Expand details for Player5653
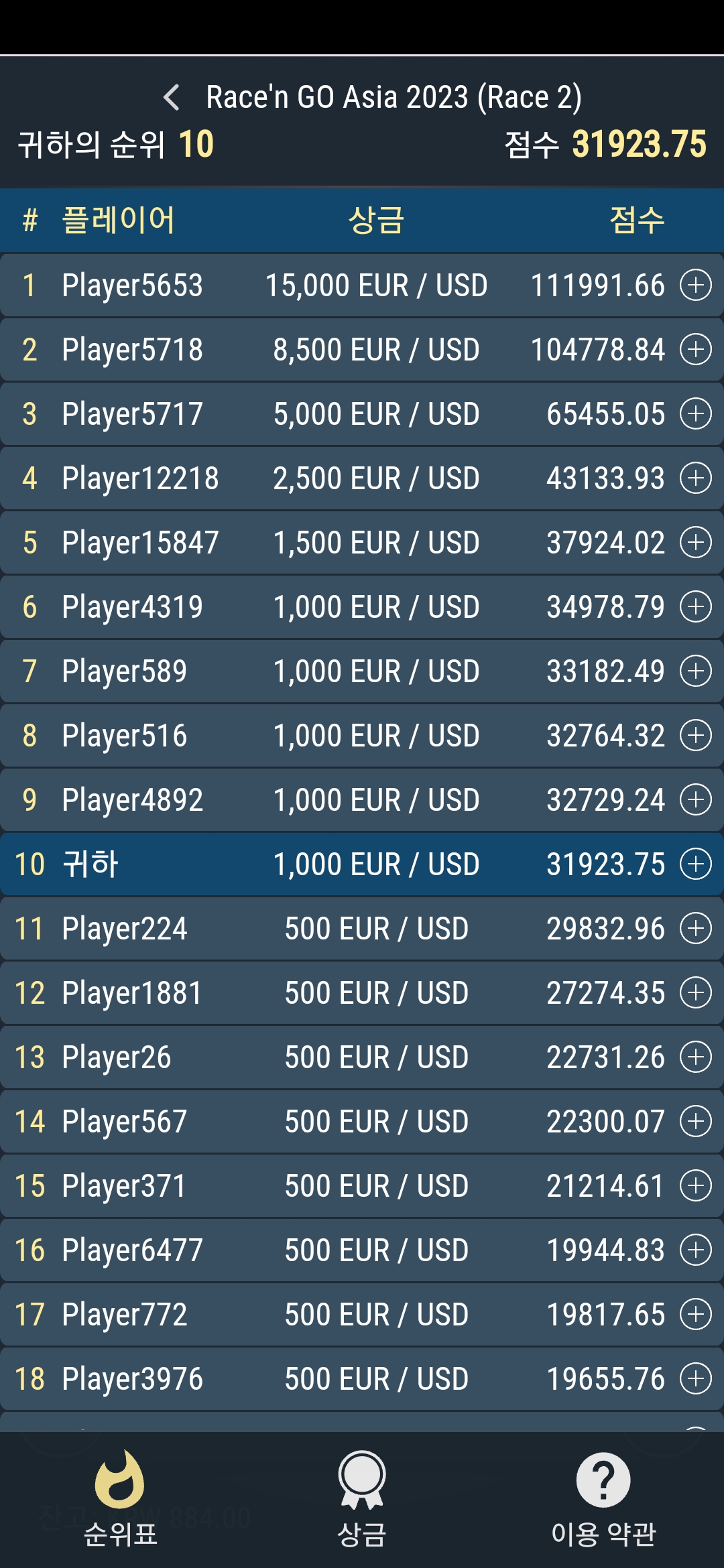The height and width of the screenshot is (1568, 724). coord(696,285)
